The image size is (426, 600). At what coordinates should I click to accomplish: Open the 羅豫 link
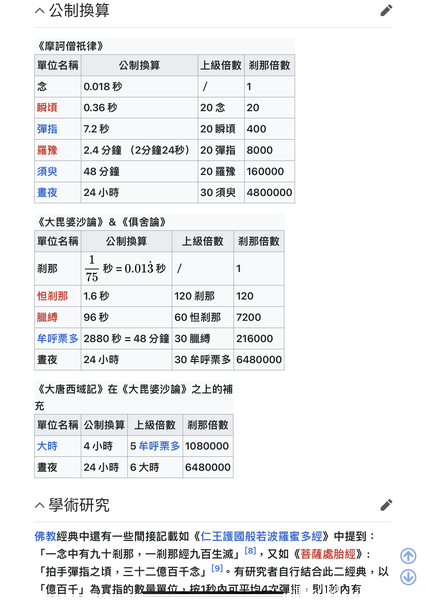click(x=47, y=150)
